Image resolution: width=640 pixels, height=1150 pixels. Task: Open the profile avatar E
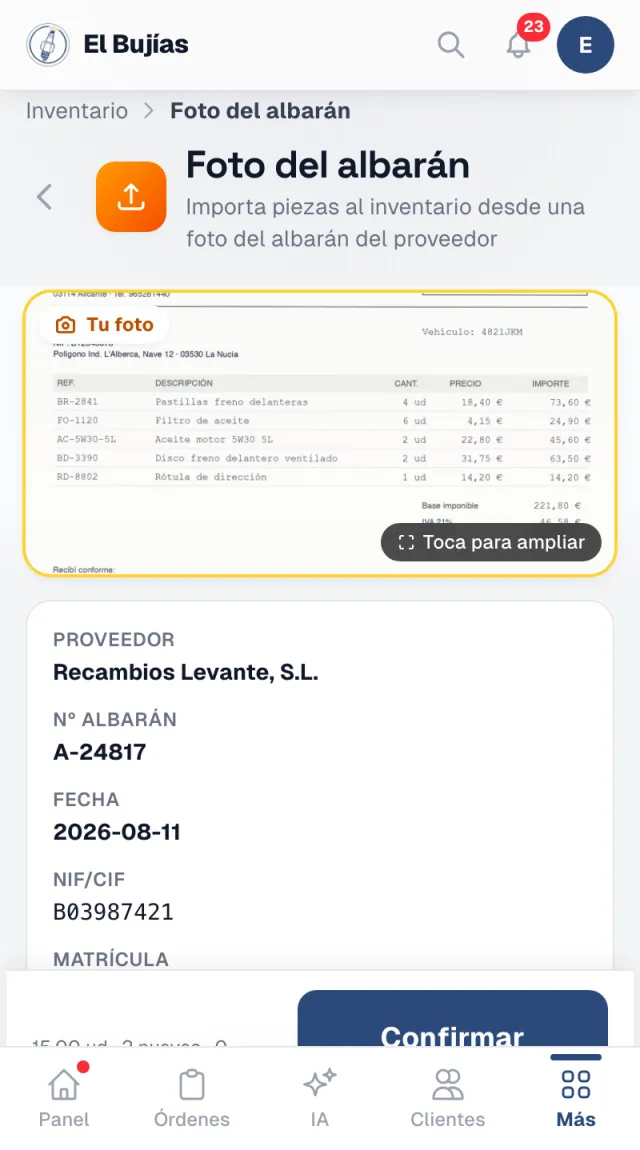(x=585, y=45)
